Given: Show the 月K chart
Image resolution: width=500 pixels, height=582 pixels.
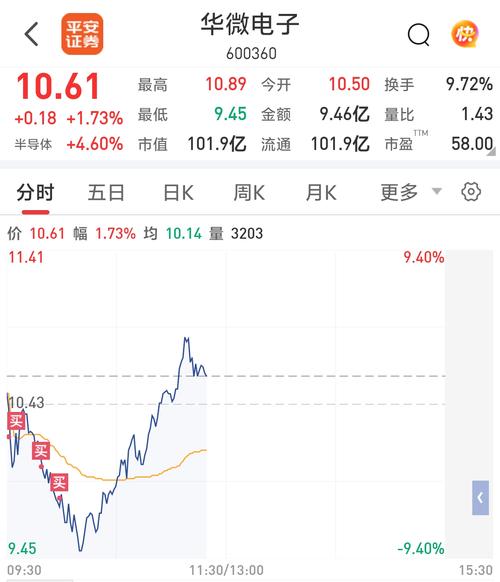Looking at the screenshot, I should (x=321, y=193).
